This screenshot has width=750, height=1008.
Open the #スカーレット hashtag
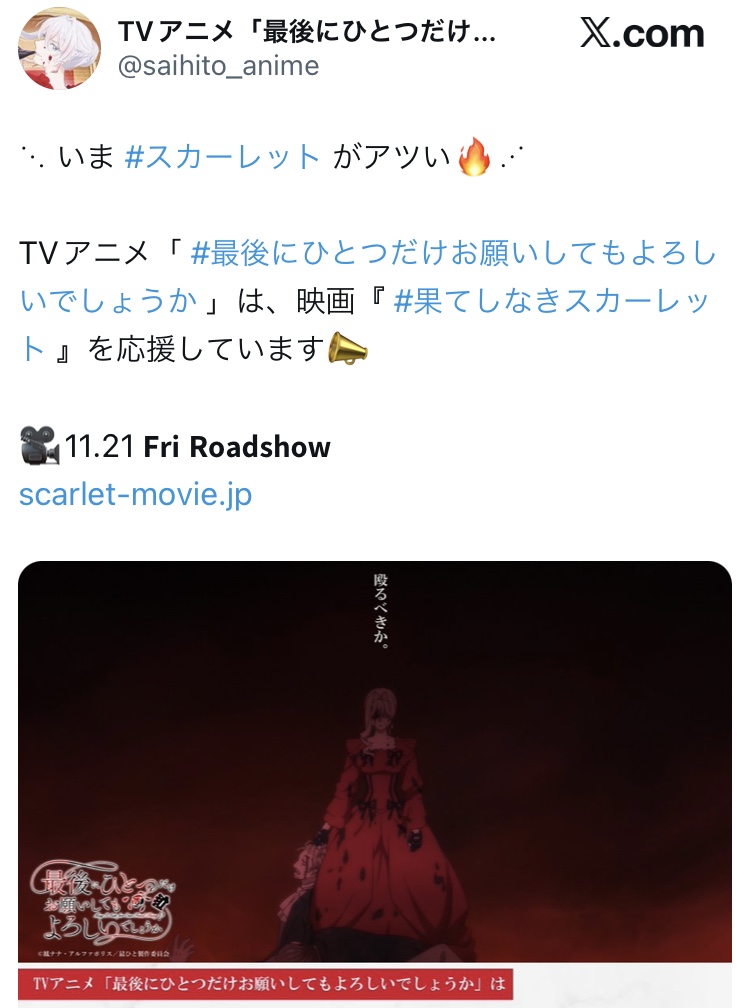(222, 158)
